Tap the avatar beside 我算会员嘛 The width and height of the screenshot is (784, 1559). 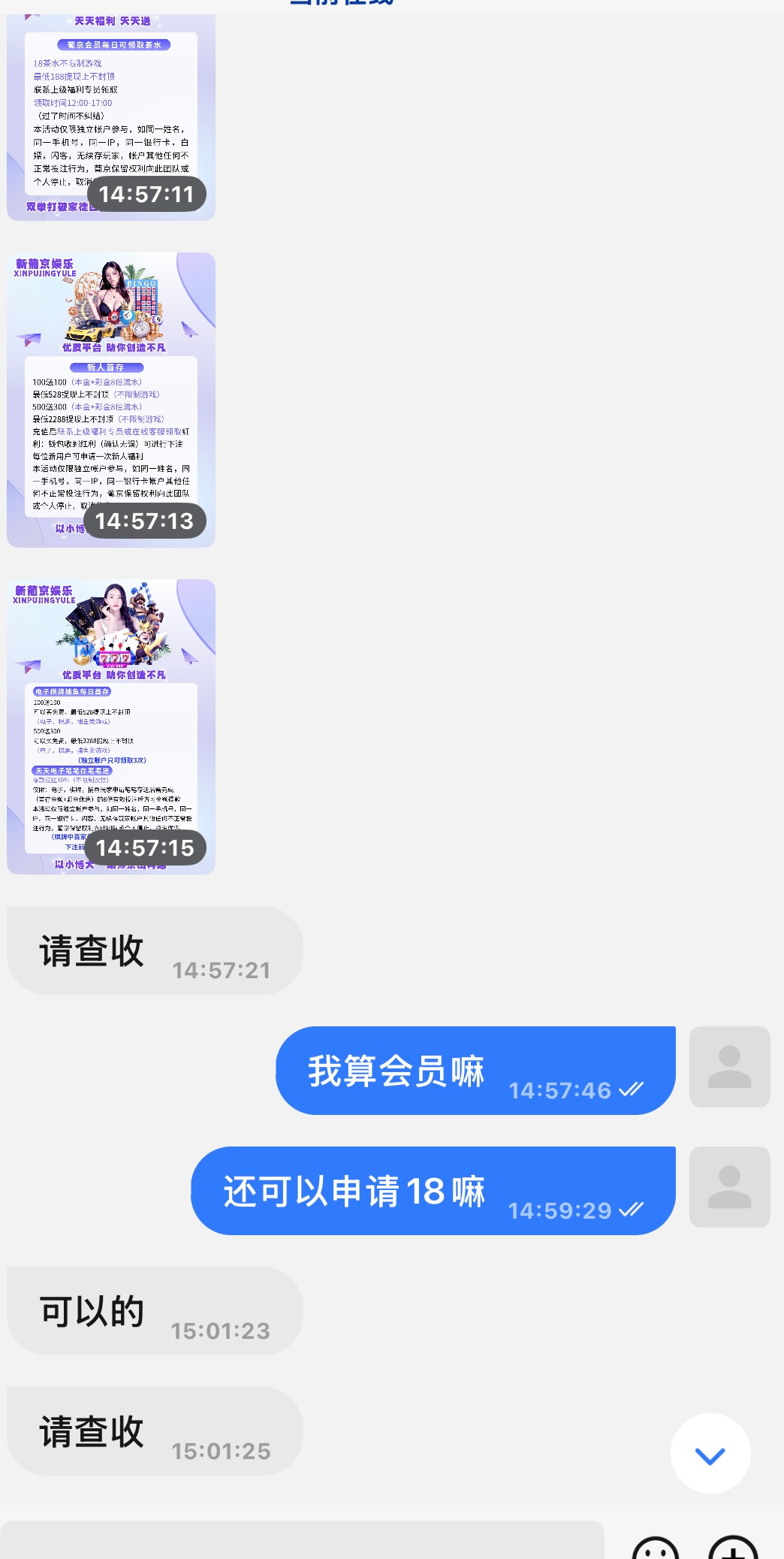[729, 1067]
